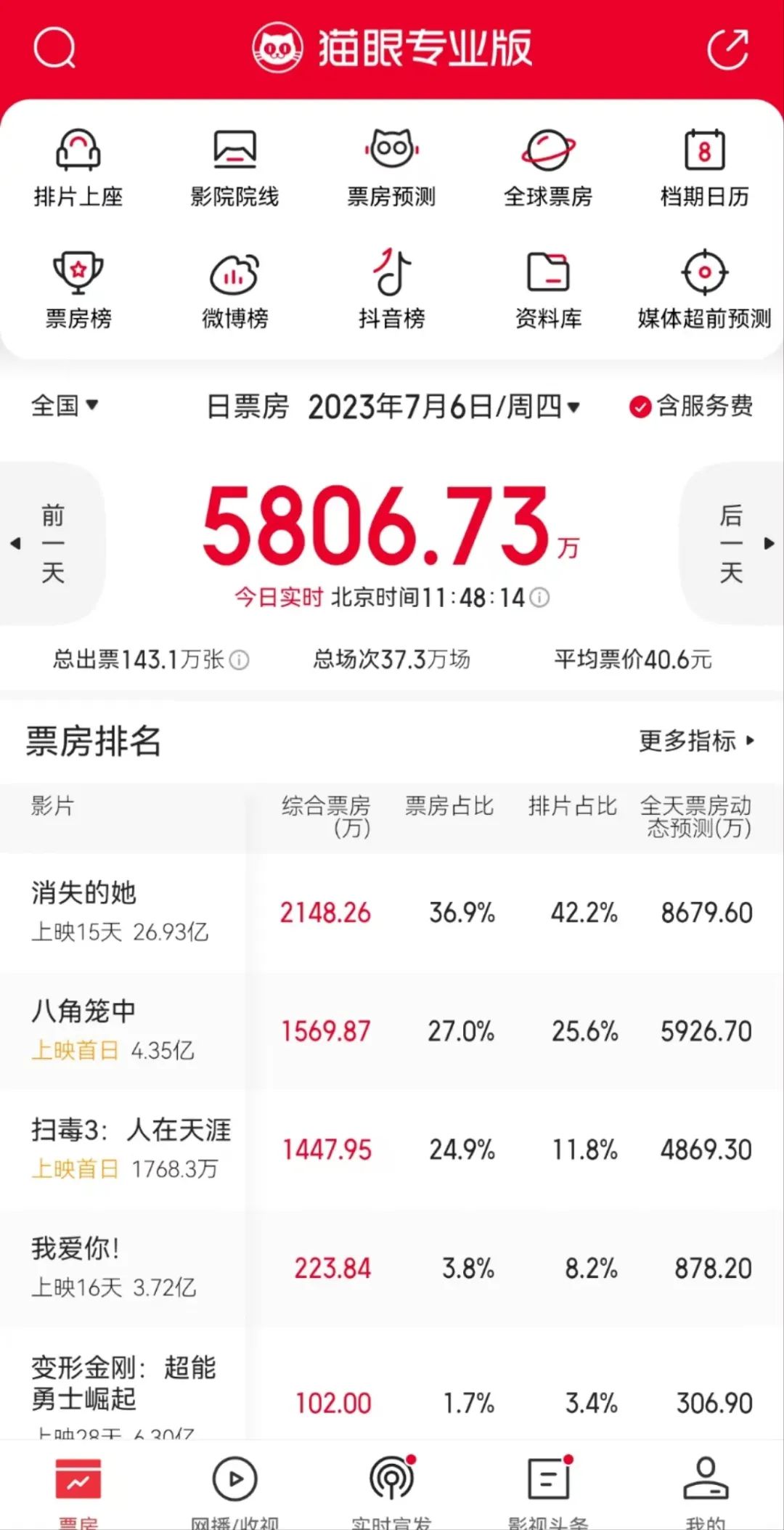Open the date picker 2023年7月6日
Screen dimensions: 784x1530
(444, 407)
